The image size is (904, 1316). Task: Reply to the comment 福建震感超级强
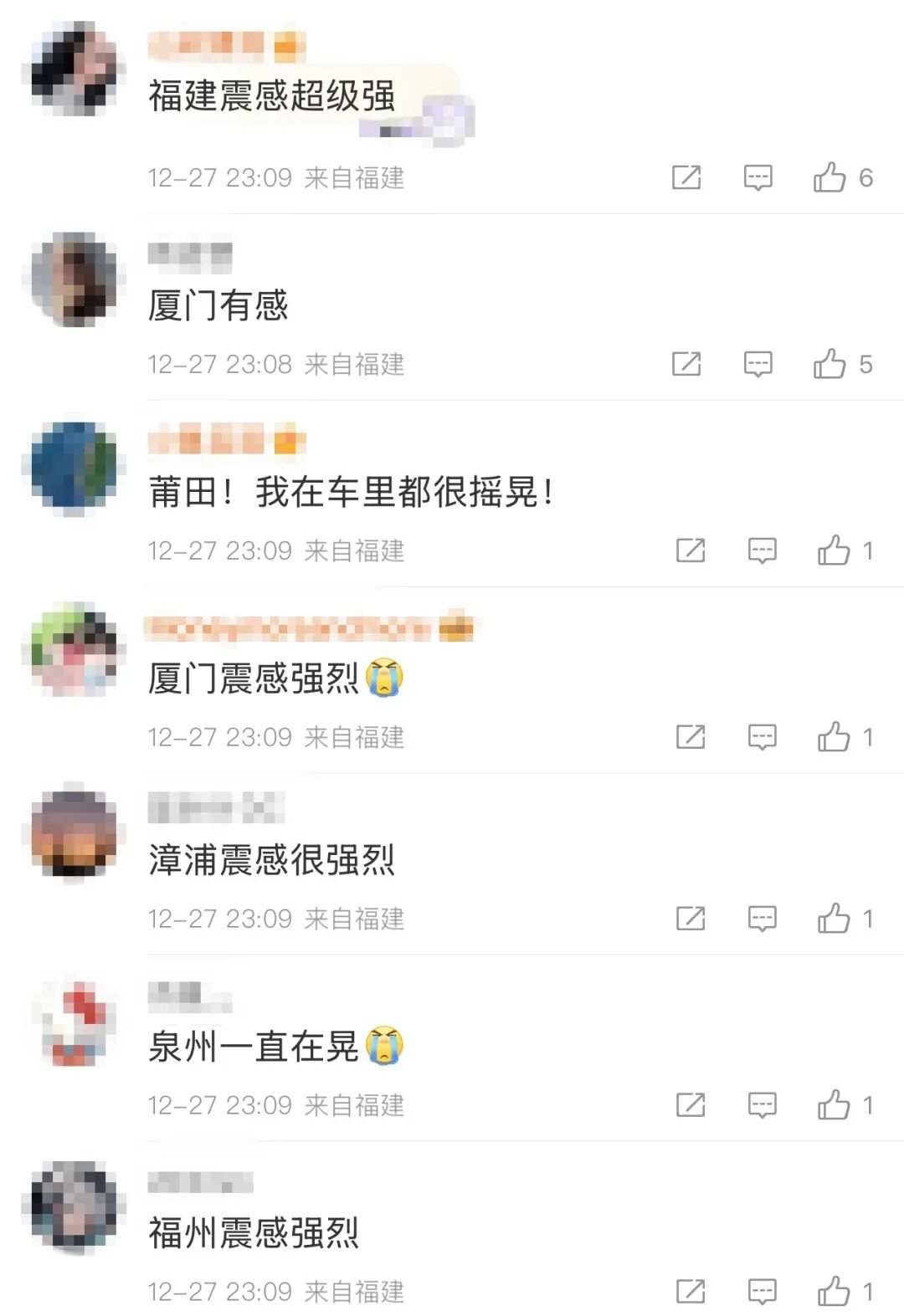pyautogui.click(x=758, y=177)
